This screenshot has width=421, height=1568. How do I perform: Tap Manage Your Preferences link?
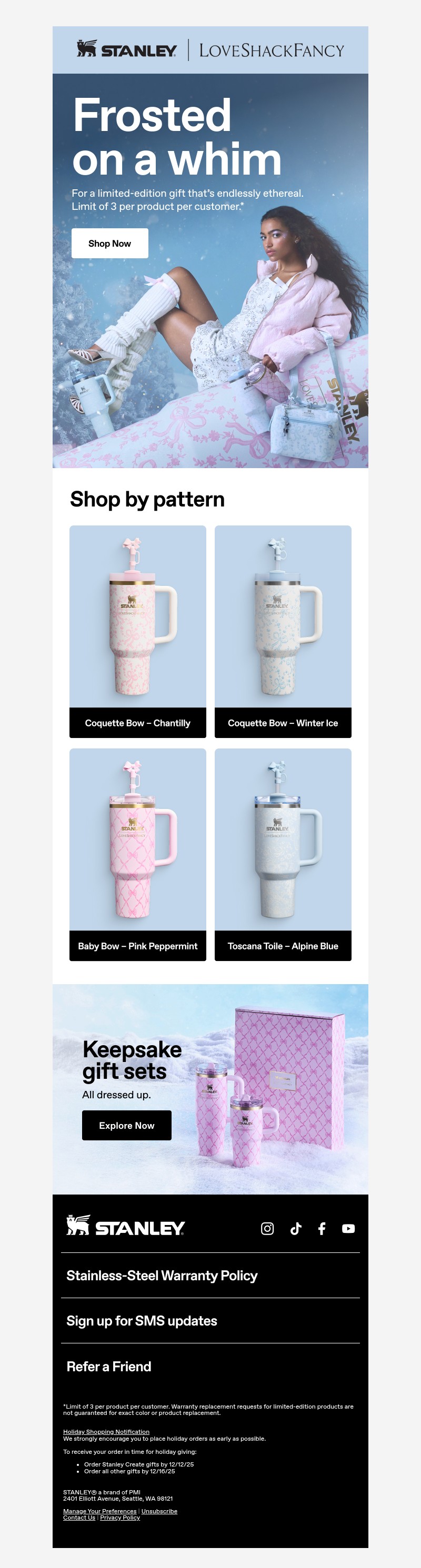(x=99, y=1511)
